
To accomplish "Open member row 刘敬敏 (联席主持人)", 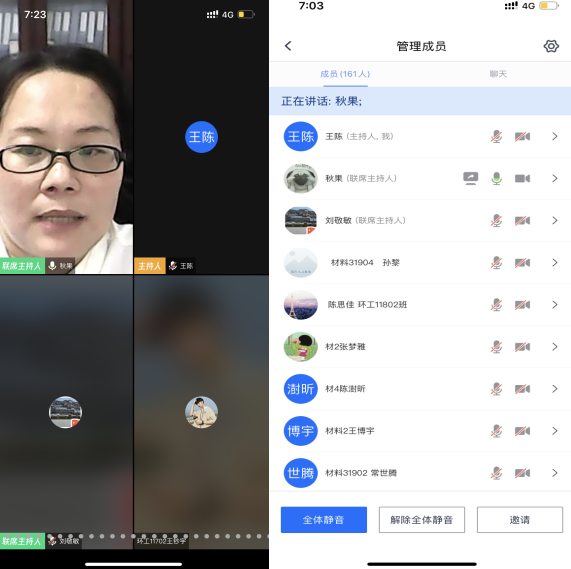I will point(420,221).
